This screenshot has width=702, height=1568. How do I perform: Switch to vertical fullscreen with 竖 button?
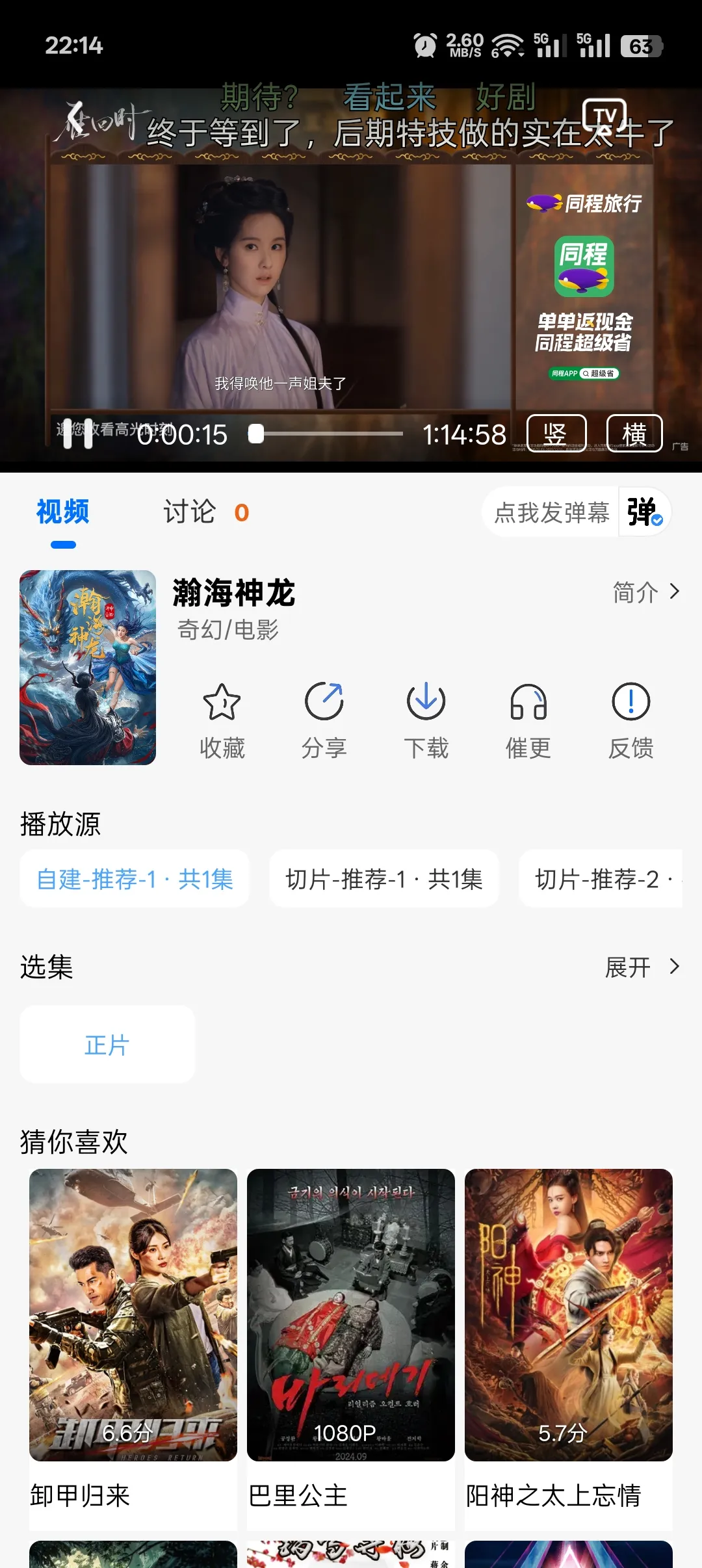pos(556,434)
